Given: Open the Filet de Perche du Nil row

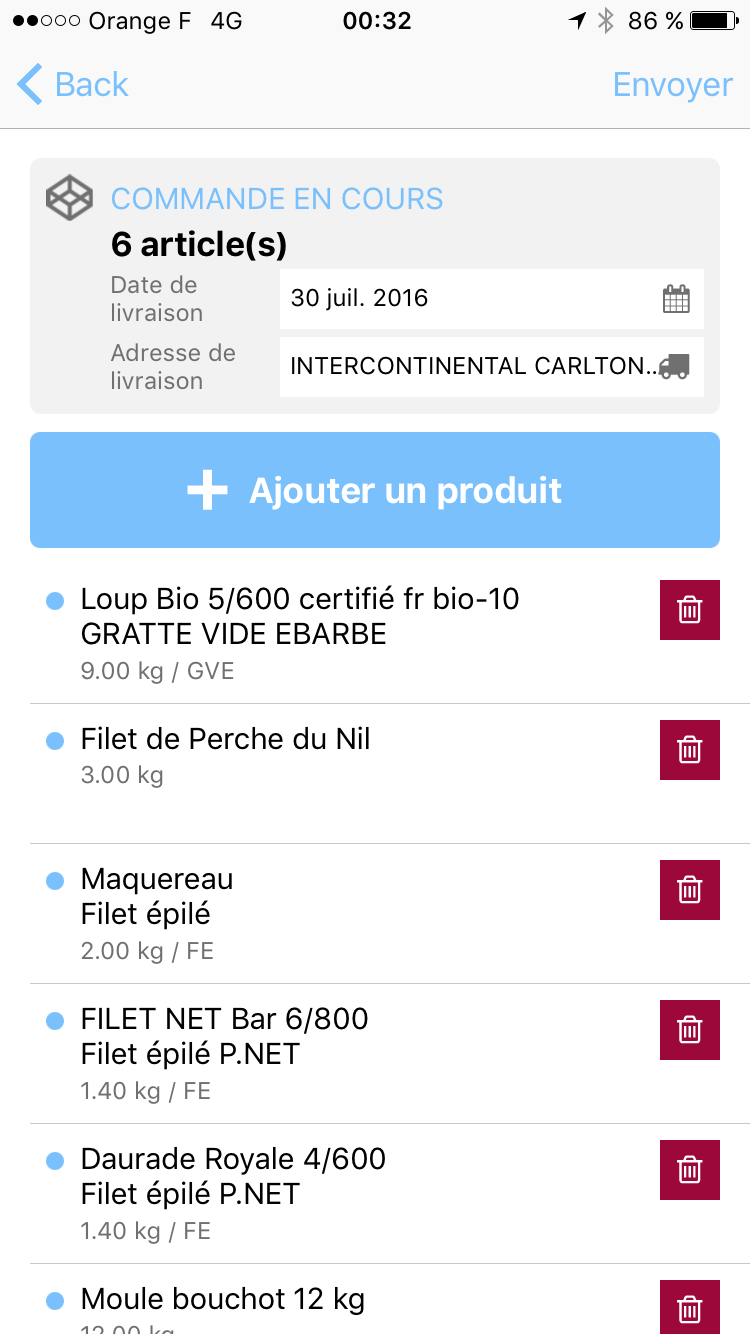Looking at the screenshot, I should click(340, 774).
